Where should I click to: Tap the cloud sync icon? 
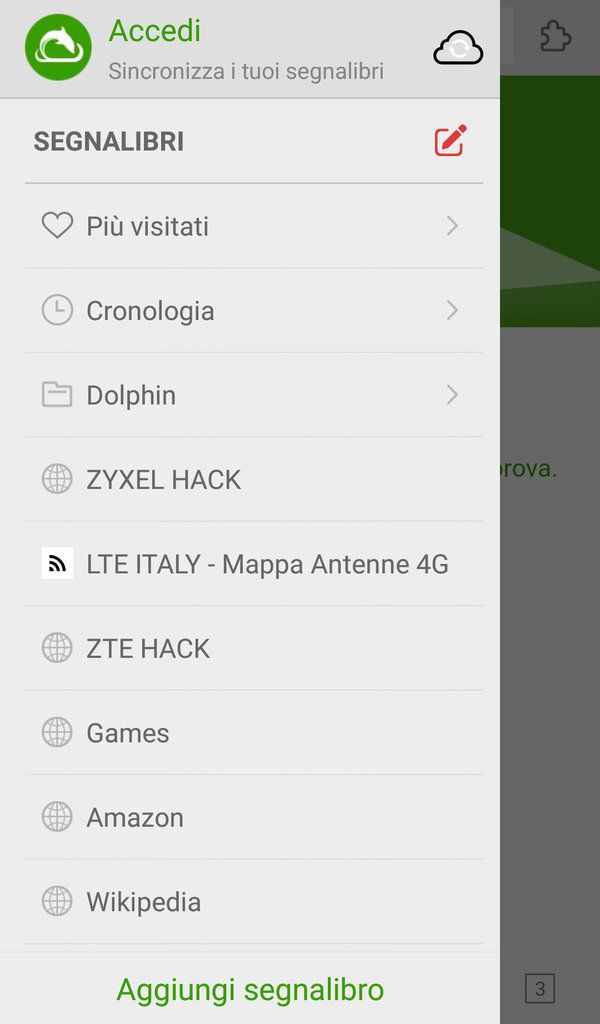point(458,48)
